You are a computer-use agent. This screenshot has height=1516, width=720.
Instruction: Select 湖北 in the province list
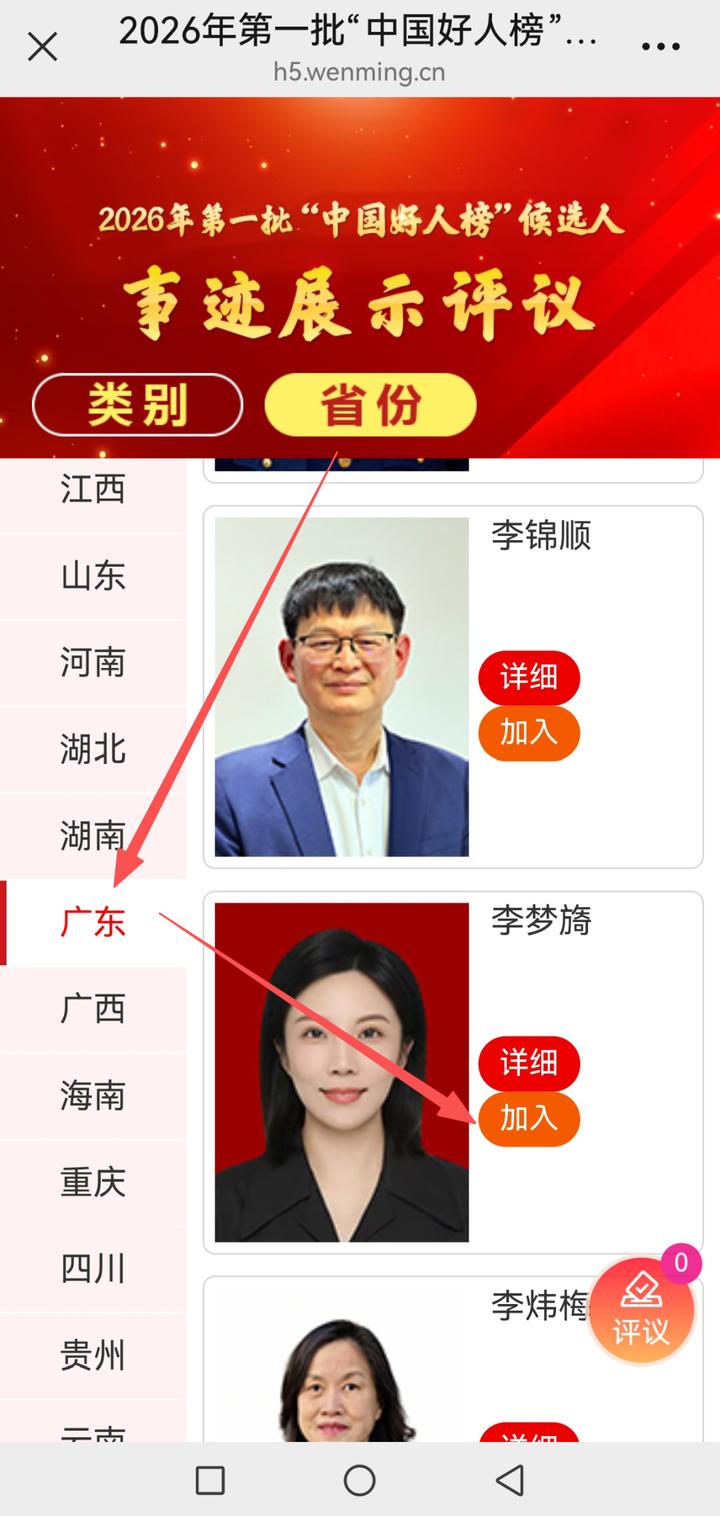(x=93, y=749)
